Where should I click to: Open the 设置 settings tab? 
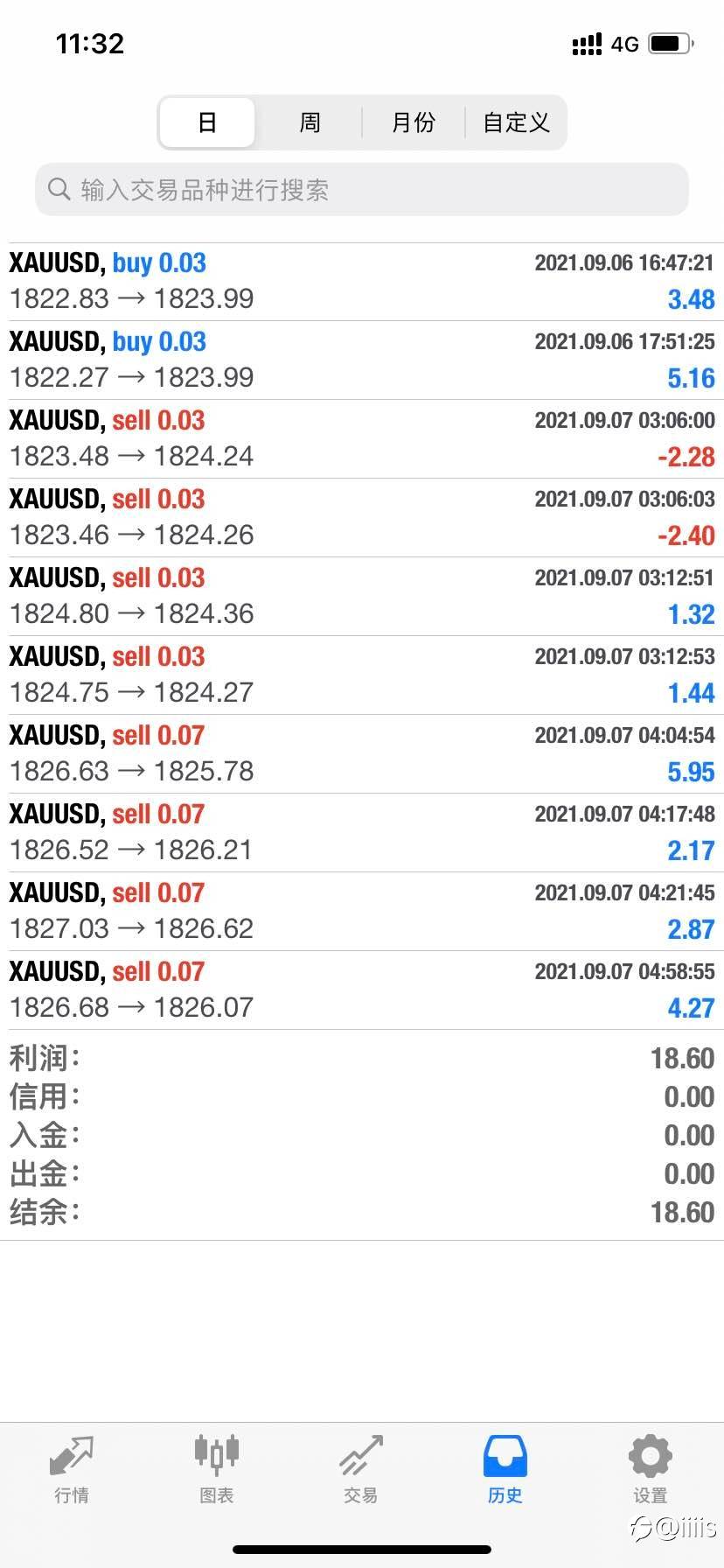point(650,1469)
